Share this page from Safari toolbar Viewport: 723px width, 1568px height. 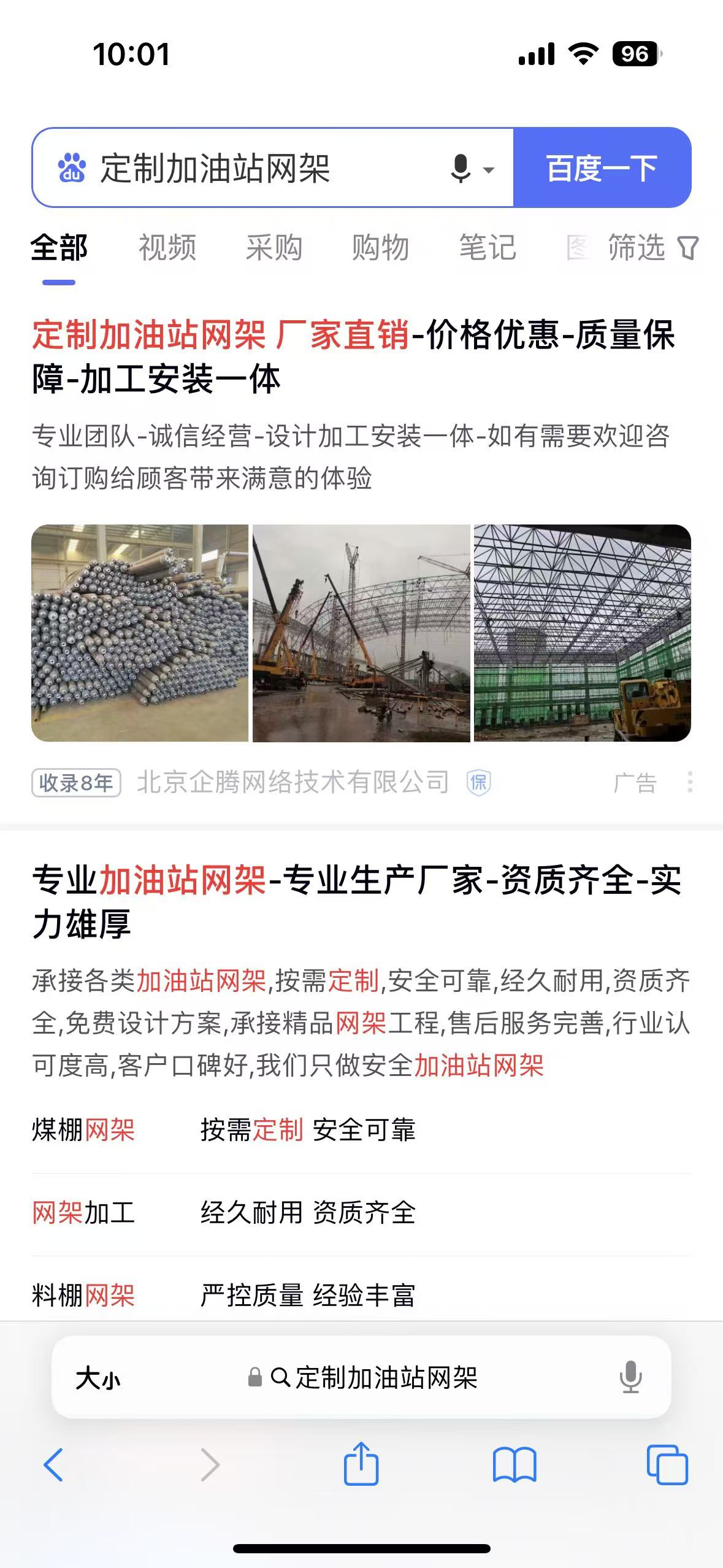361,1464
